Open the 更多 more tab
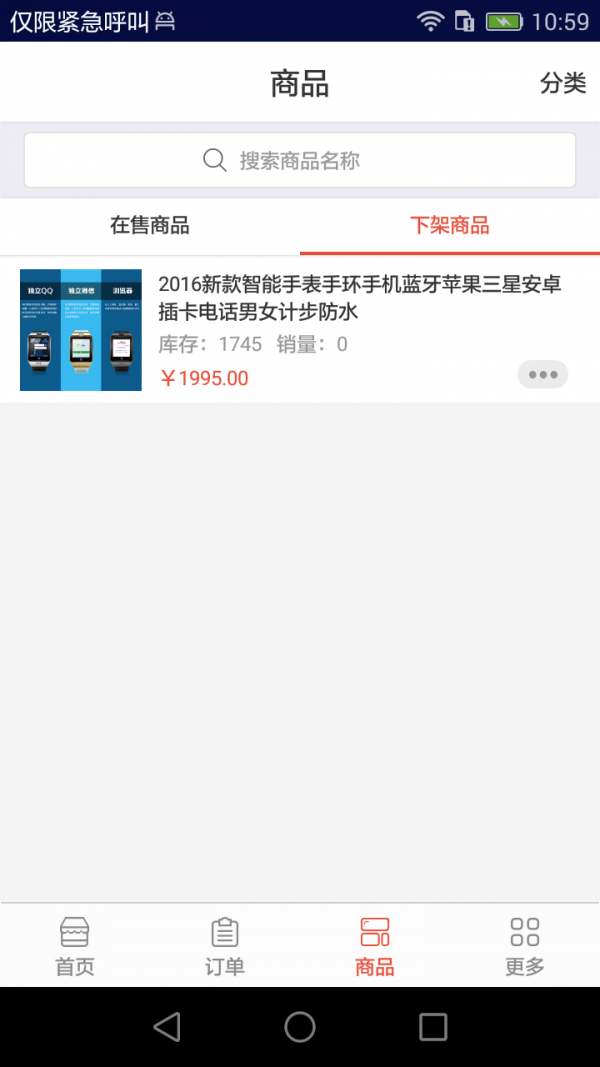Image resolution: width=600 pixels, height=1067 pixels. (525, 946)
